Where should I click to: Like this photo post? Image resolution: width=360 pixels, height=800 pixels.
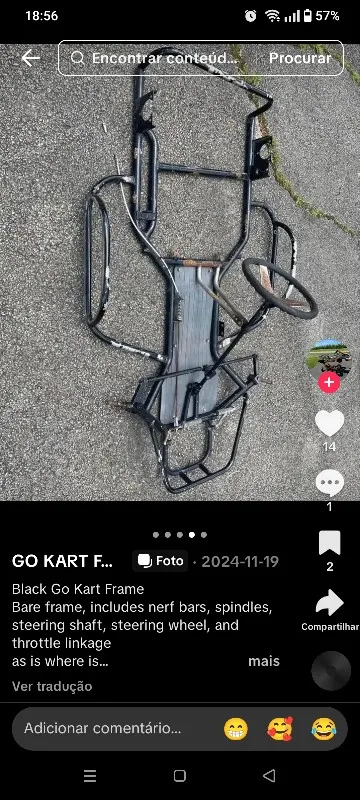click(329, 423)
